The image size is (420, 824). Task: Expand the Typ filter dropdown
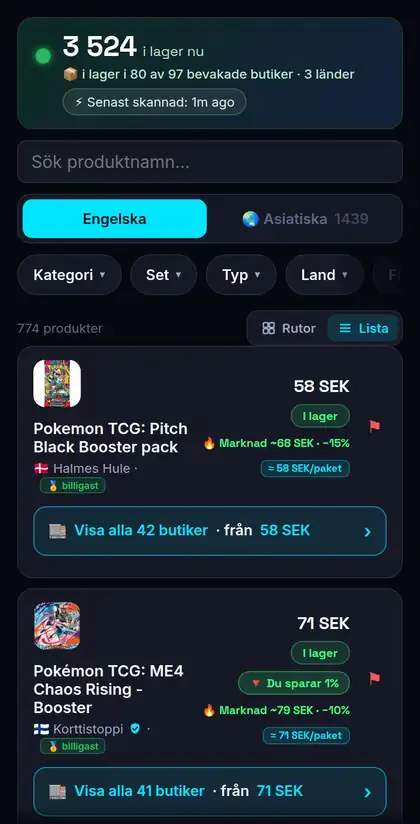[241, 275]
